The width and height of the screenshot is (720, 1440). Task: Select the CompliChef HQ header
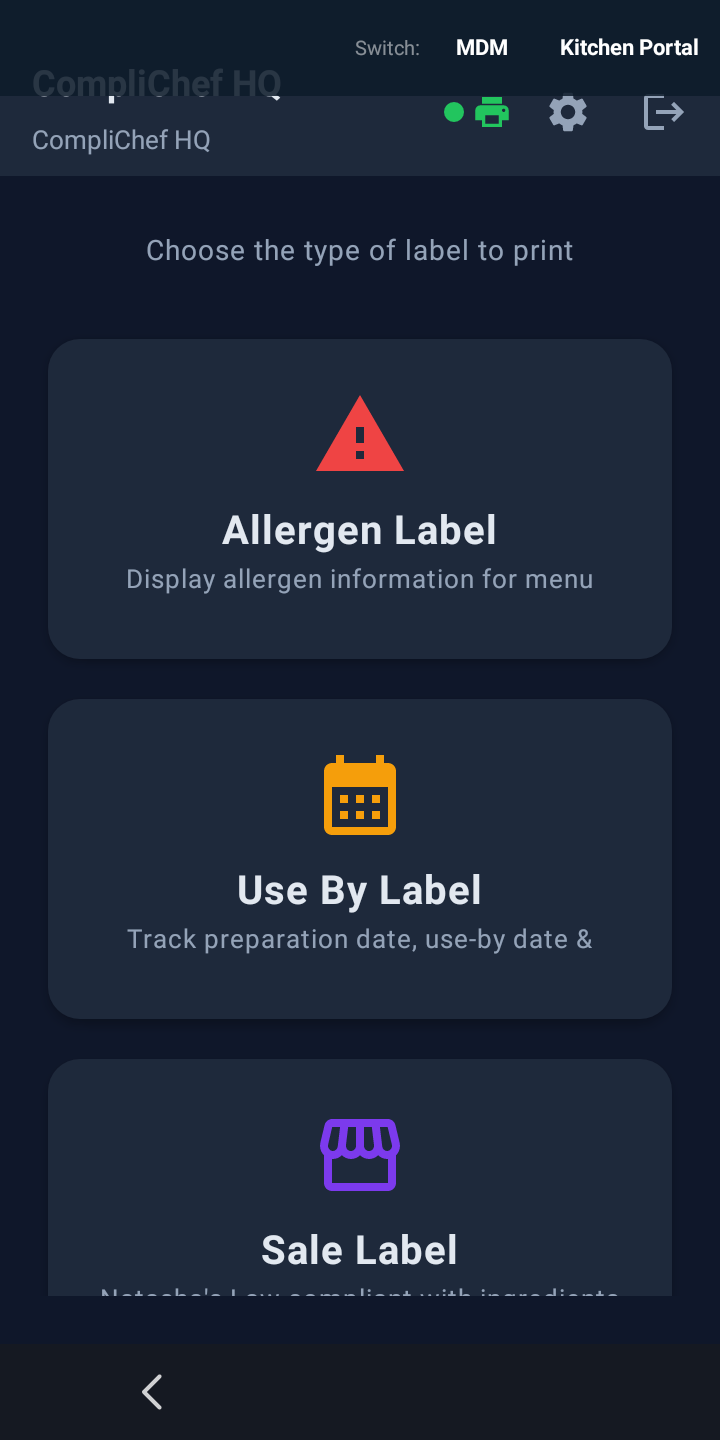point(121,140)
